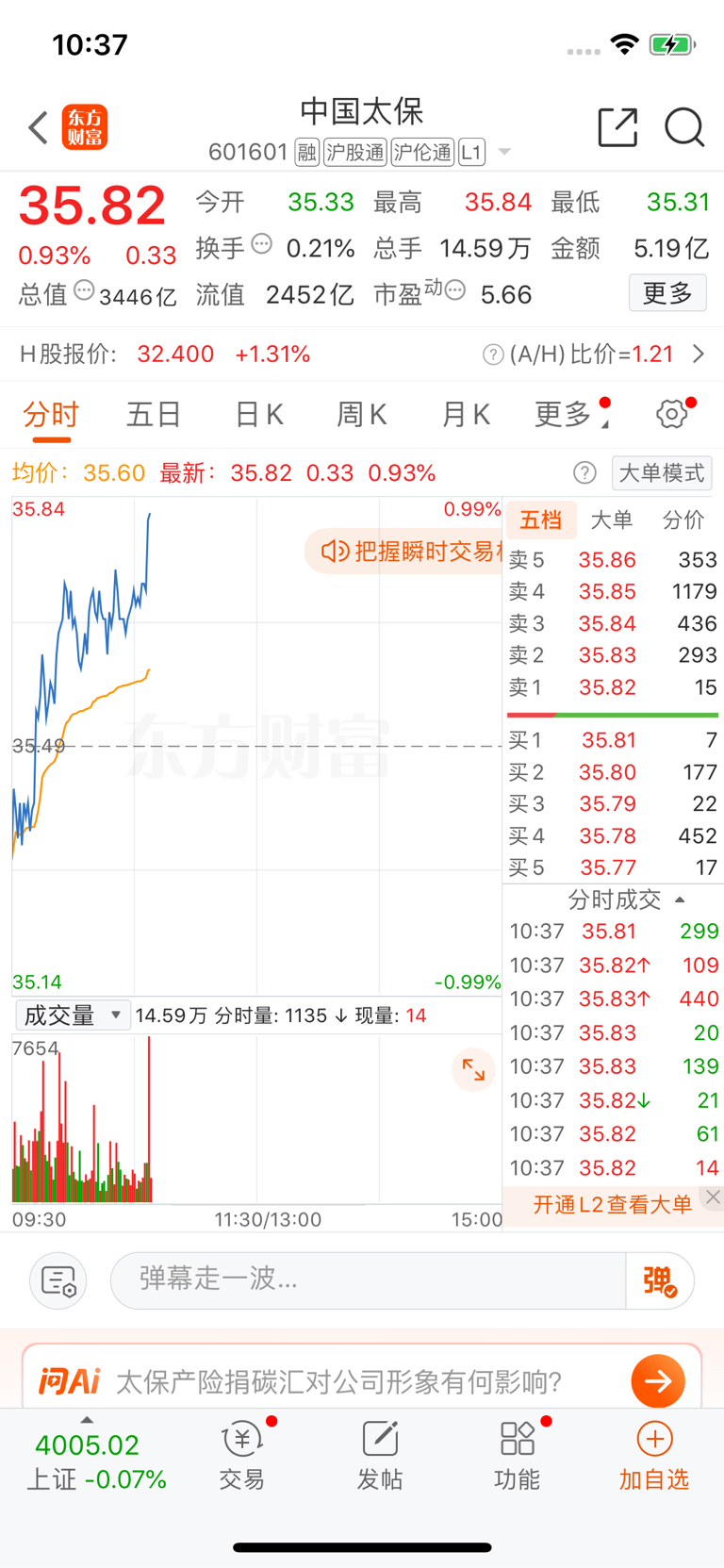Dismiss the 开通L2查看大单 banner
Image resolution: width=724 pixels, height=1568 pixels.
(x=713, y=1197)
